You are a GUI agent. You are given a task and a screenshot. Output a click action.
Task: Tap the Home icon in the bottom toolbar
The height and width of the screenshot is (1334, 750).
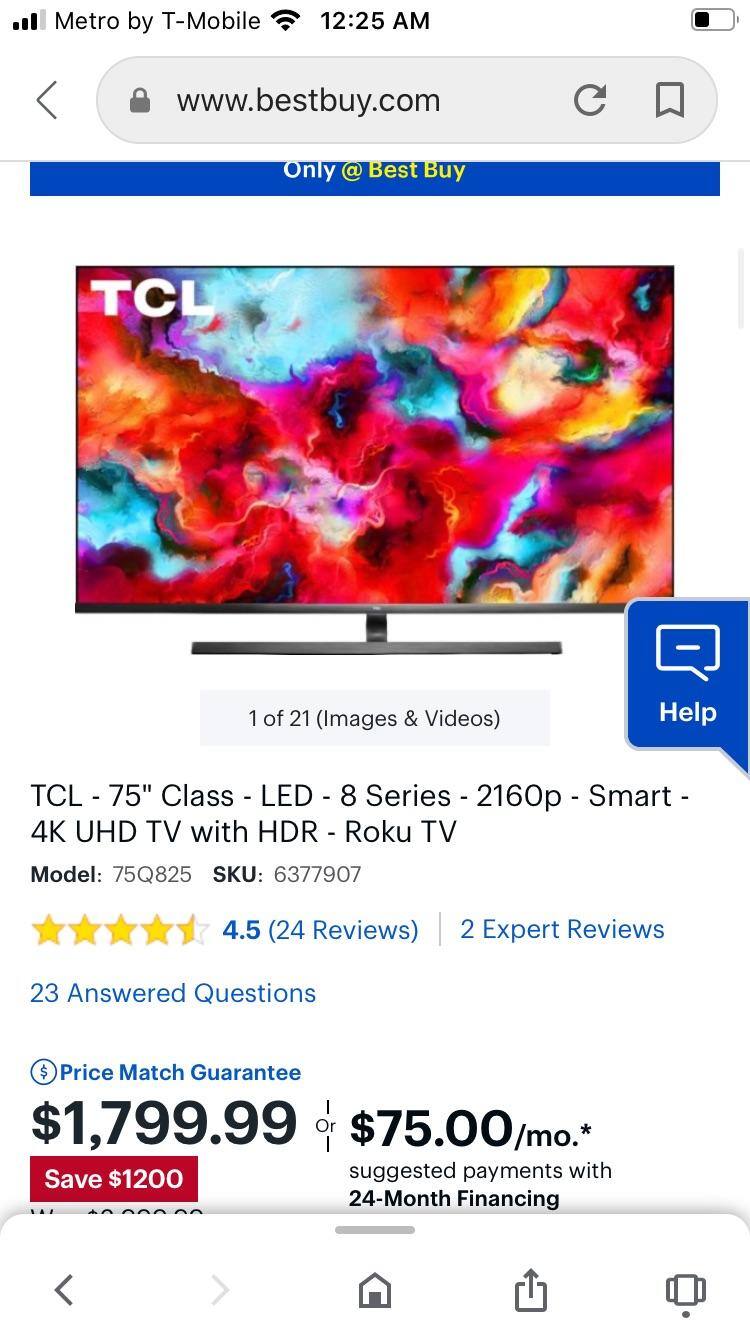coord(375,1290)
